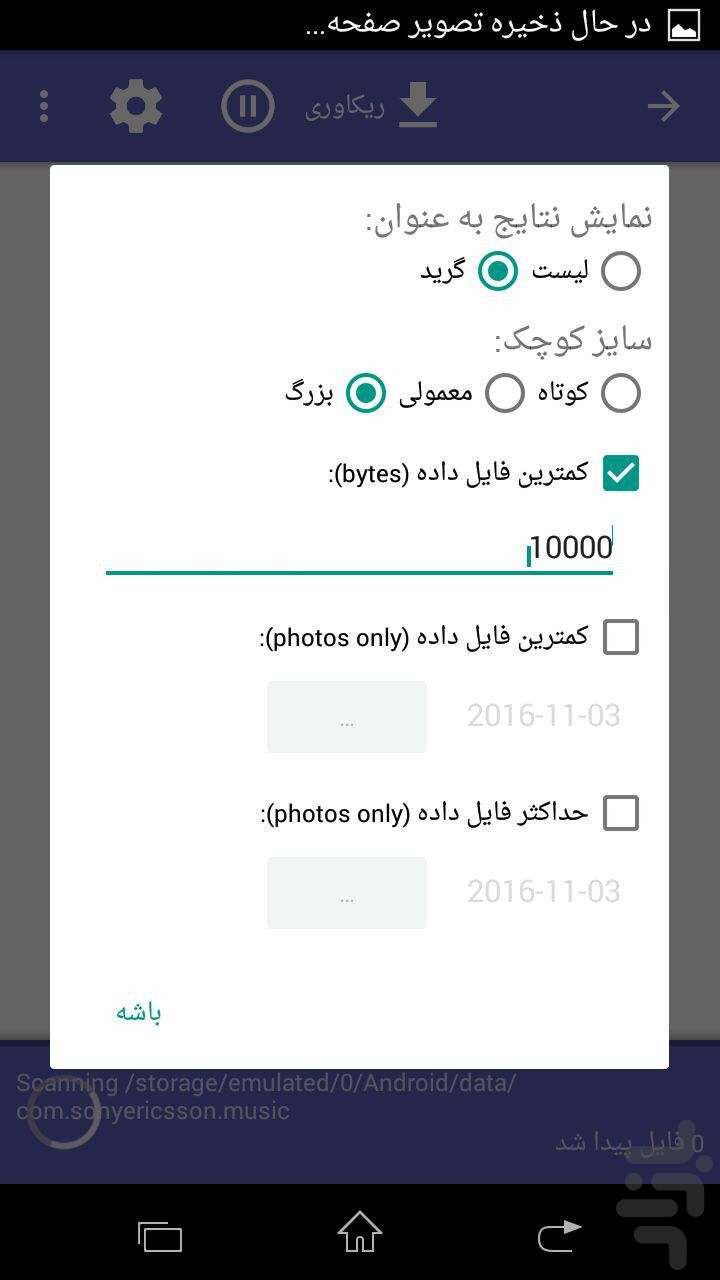720x1280 pixels.
Task: Confirm the dialog with باشه
Action: pyautogui.click(x=139, y=1012)
